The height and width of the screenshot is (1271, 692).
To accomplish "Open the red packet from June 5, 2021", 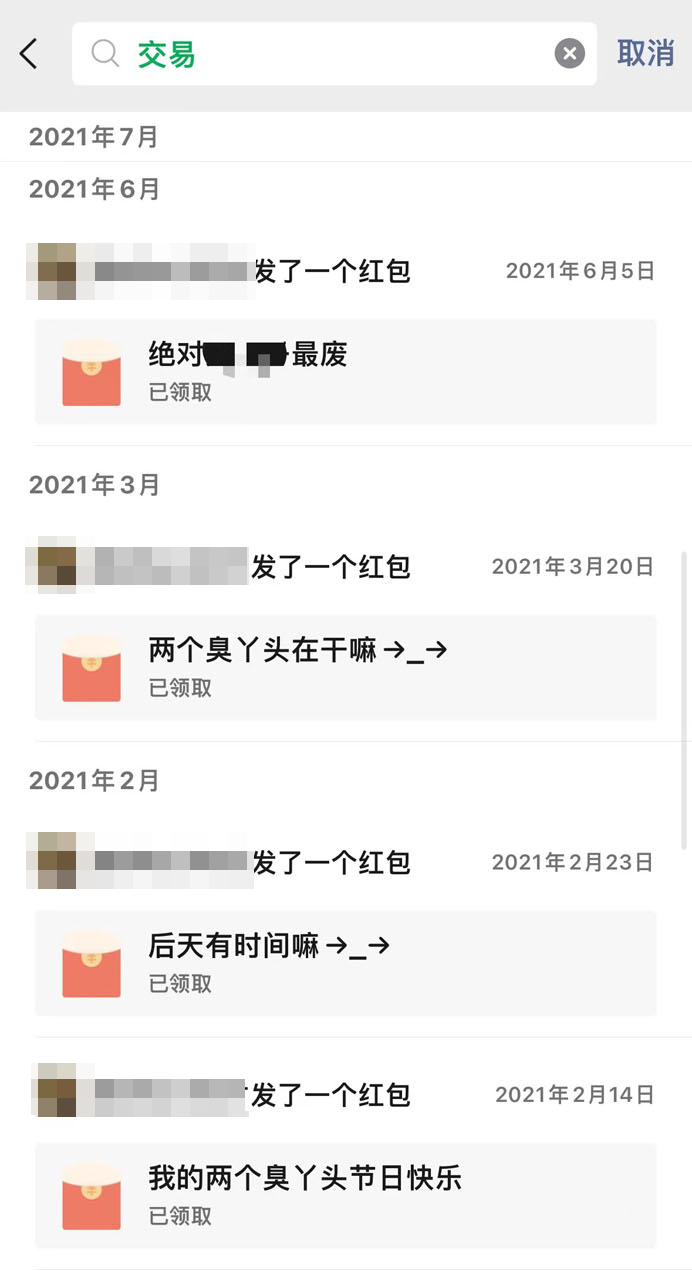I will click(345, 372).
